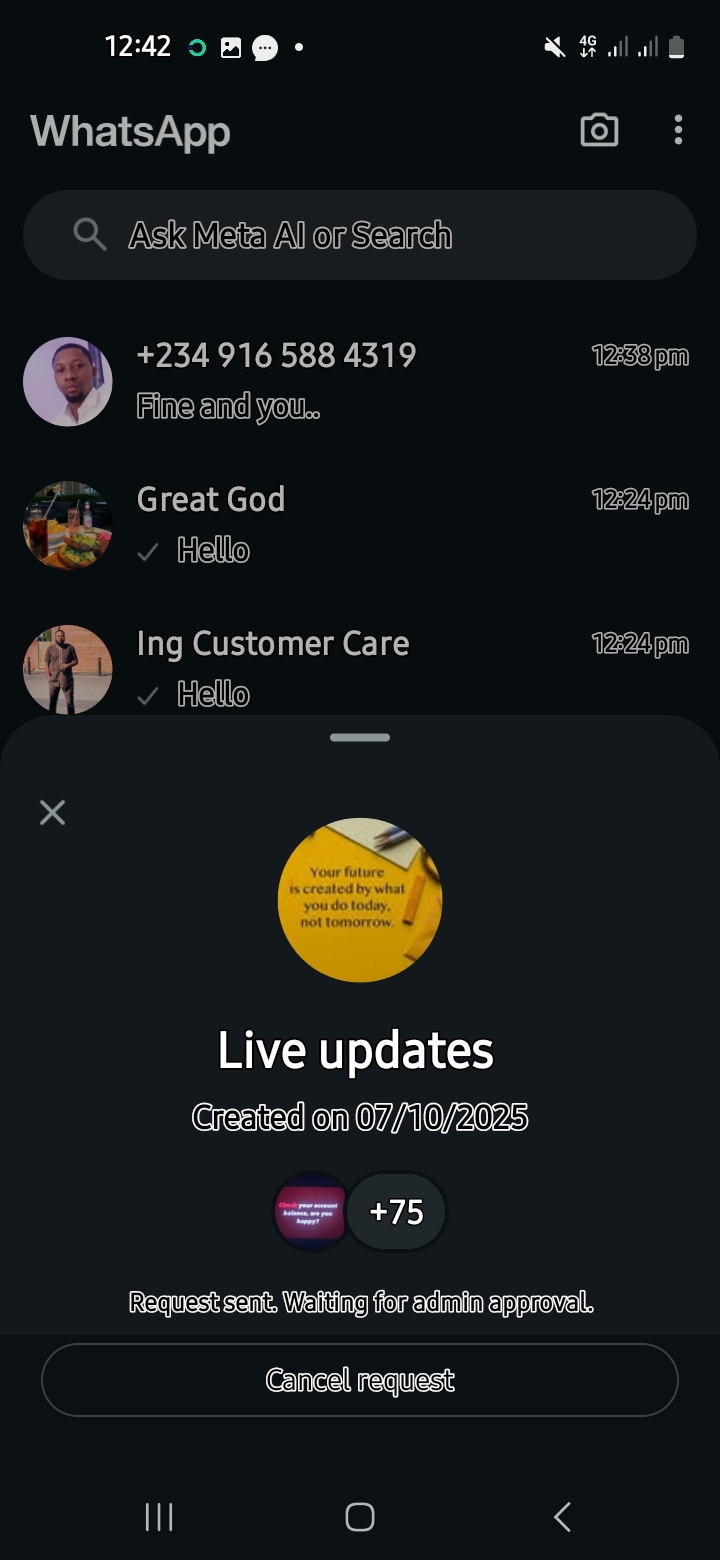Tap the Ask Meta AI or Search box
The width and height of the screenshot is (720, 1560).
(360, 235)
